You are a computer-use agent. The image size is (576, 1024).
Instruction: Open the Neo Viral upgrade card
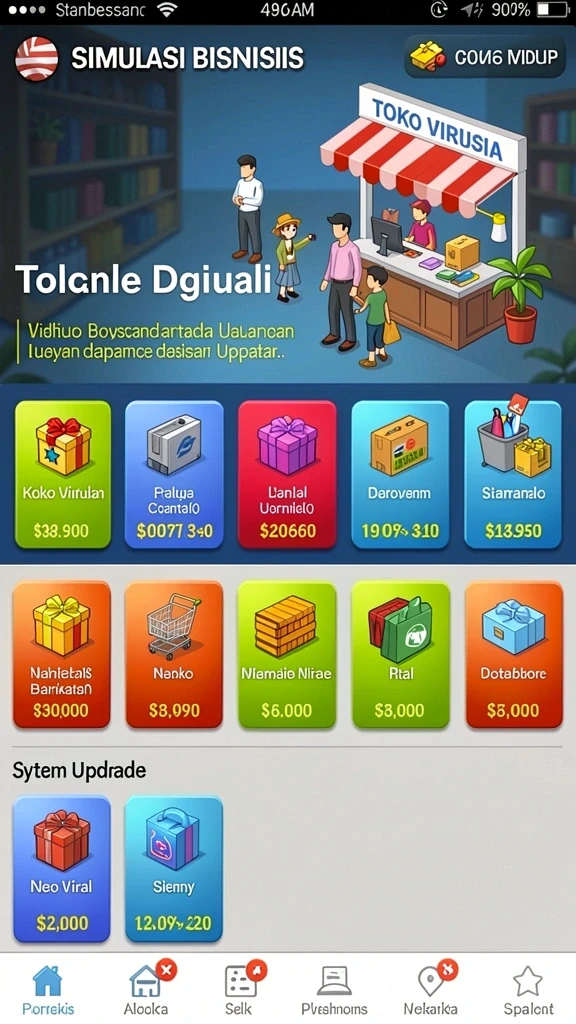pyautogui.click(x=61, y=869)
